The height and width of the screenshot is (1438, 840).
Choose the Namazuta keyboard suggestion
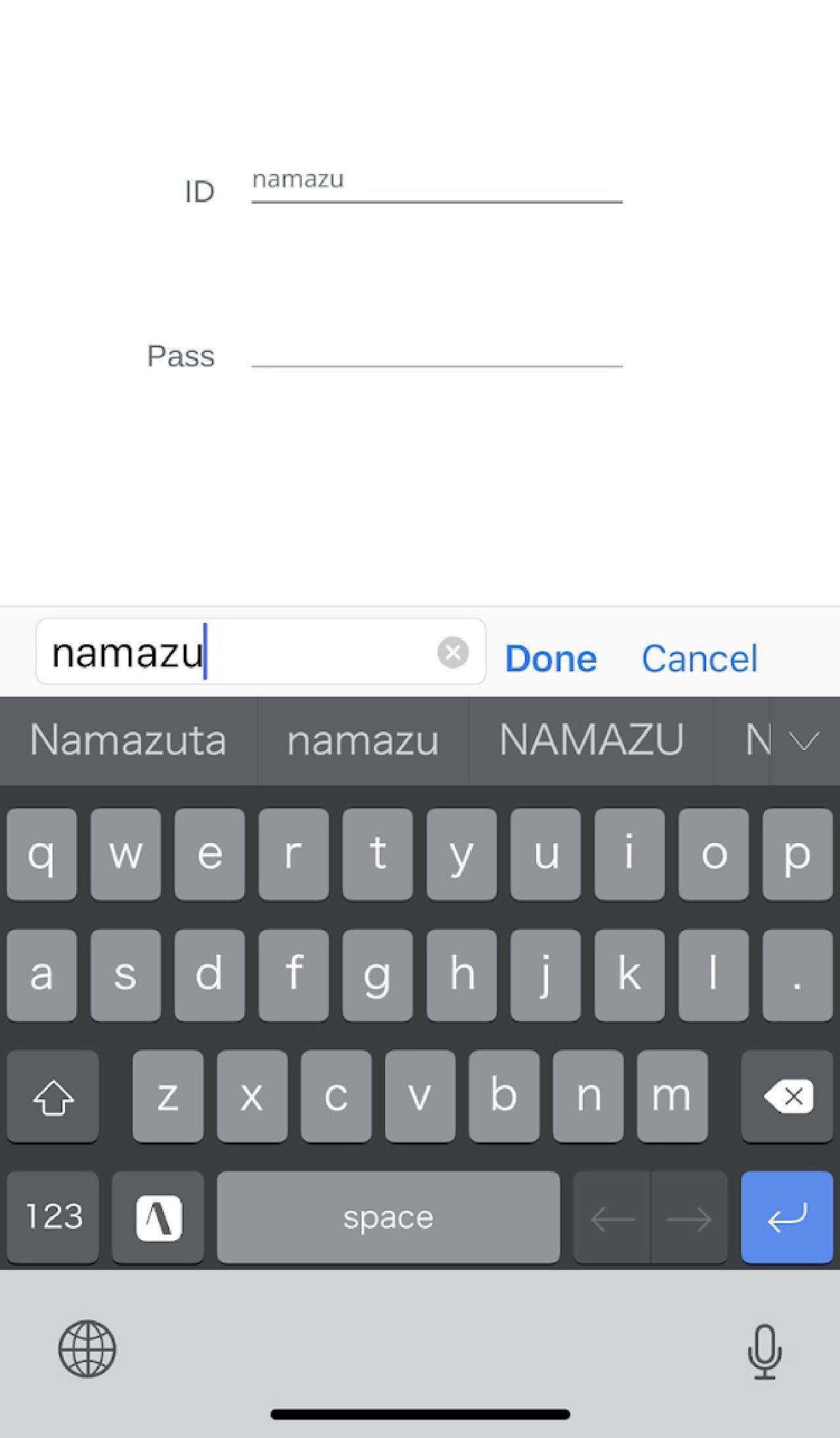click(129, 741)
